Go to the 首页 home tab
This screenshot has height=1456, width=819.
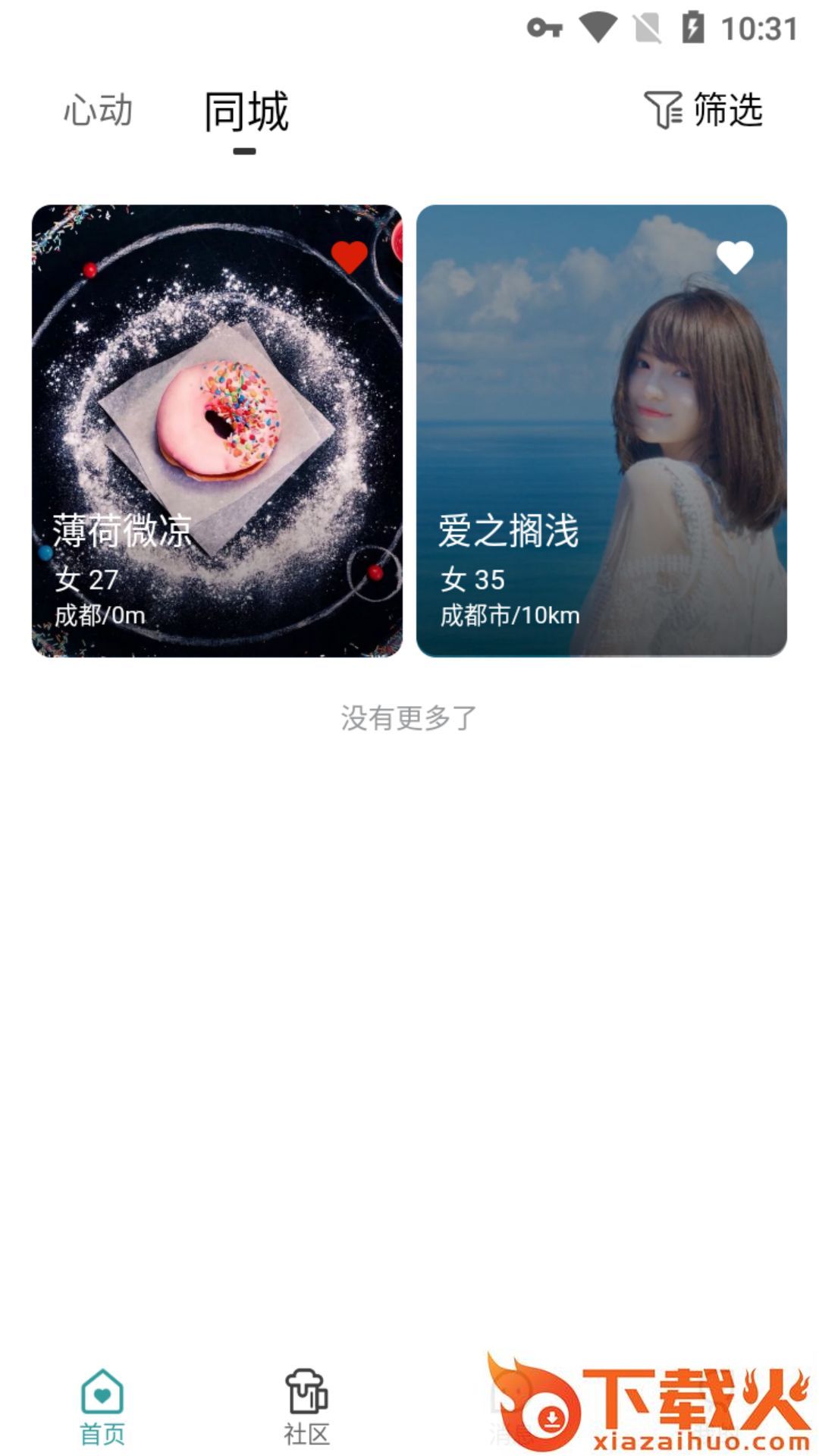(x=102, y=1407)
